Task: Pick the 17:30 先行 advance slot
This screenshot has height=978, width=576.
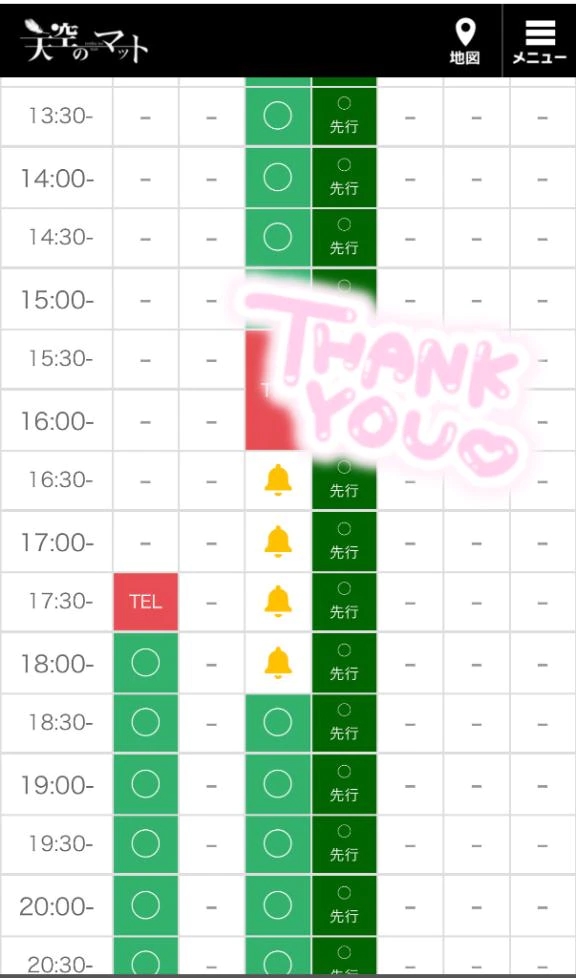Action: tap(344, 602)
